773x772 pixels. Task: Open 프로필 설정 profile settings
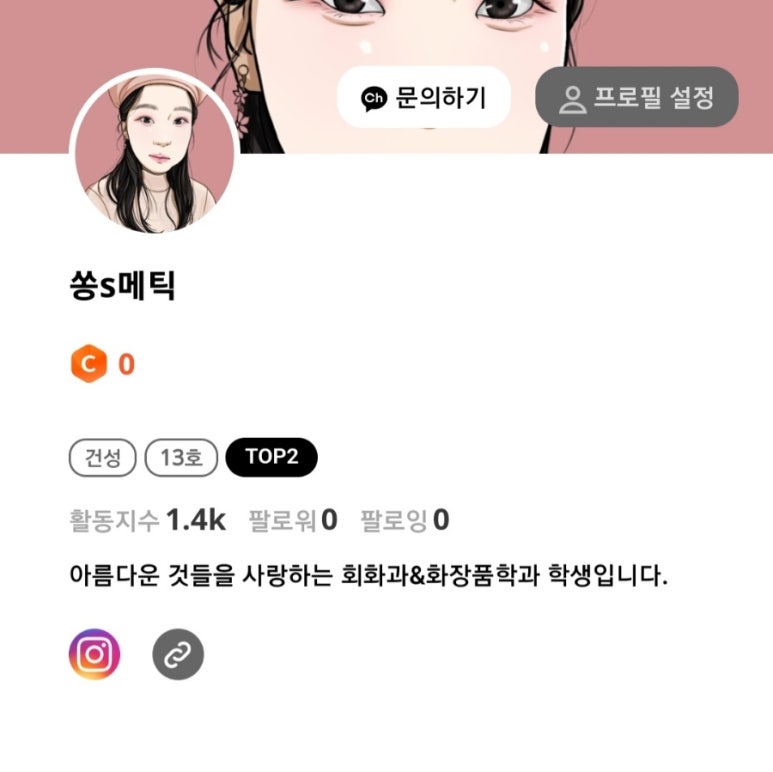pos(637,98)
